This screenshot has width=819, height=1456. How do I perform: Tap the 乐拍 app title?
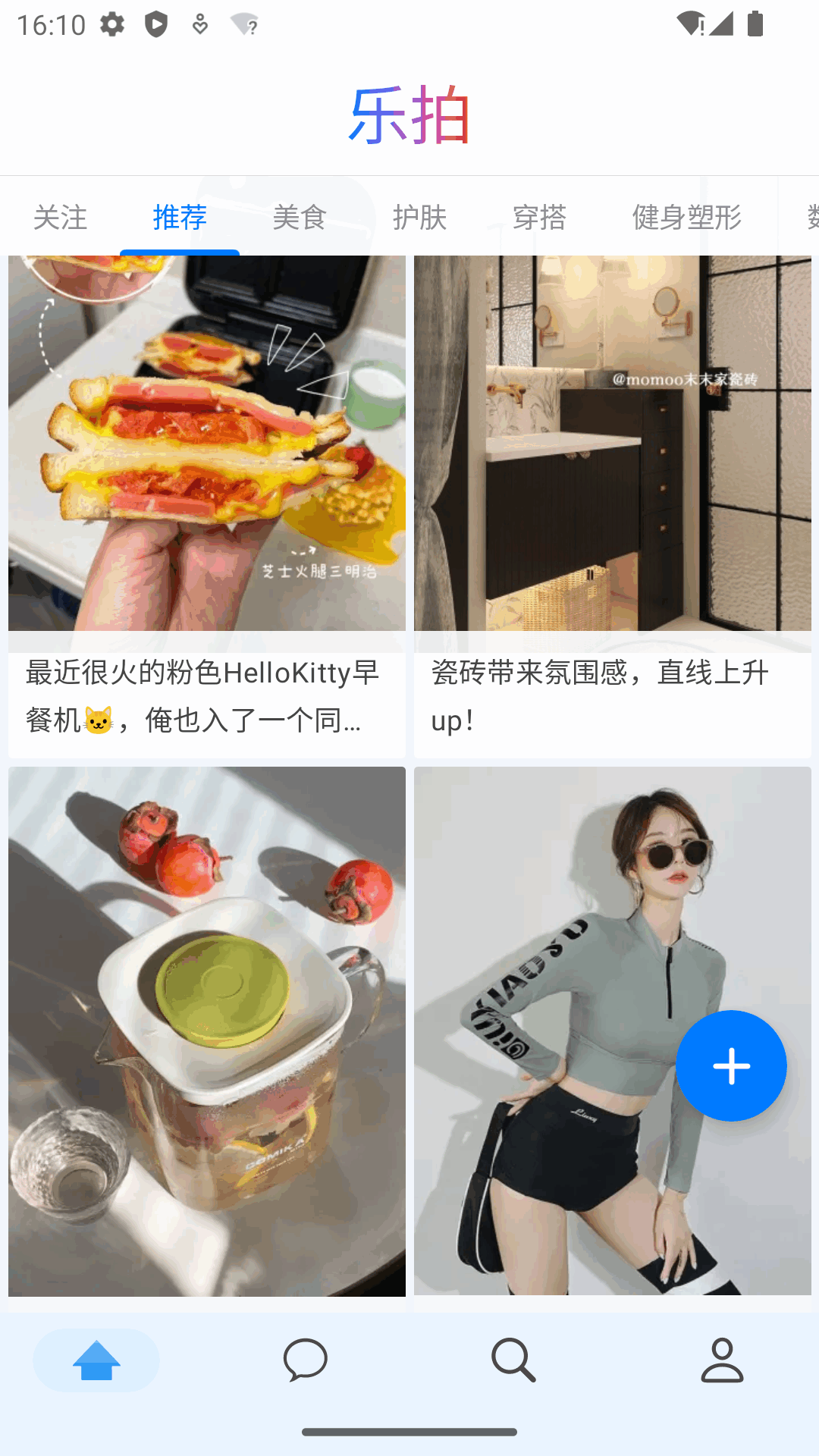pos(409,114)
